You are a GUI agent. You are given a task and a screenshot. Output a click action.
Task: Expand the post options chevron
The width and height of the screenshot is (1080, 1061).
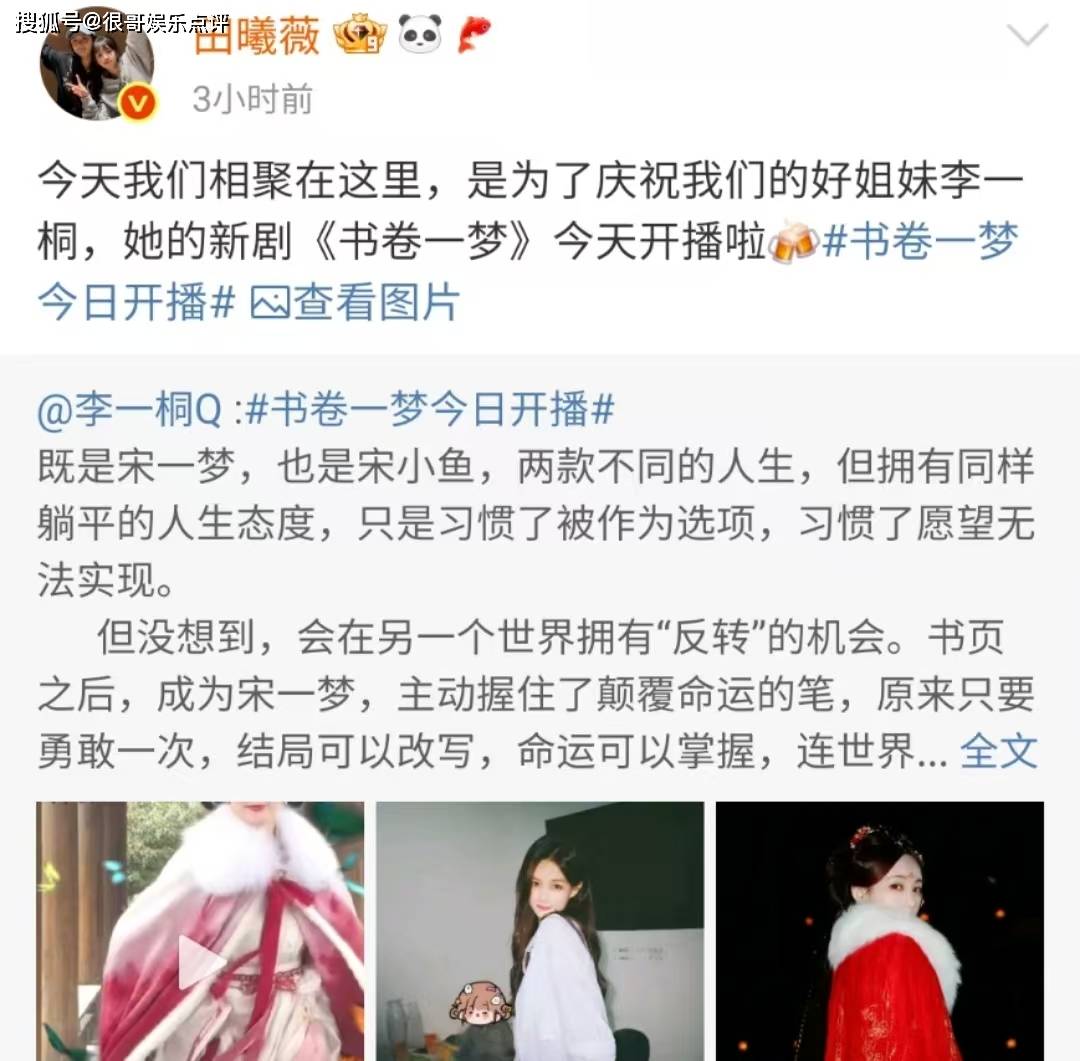click(x=1027, y=37)
